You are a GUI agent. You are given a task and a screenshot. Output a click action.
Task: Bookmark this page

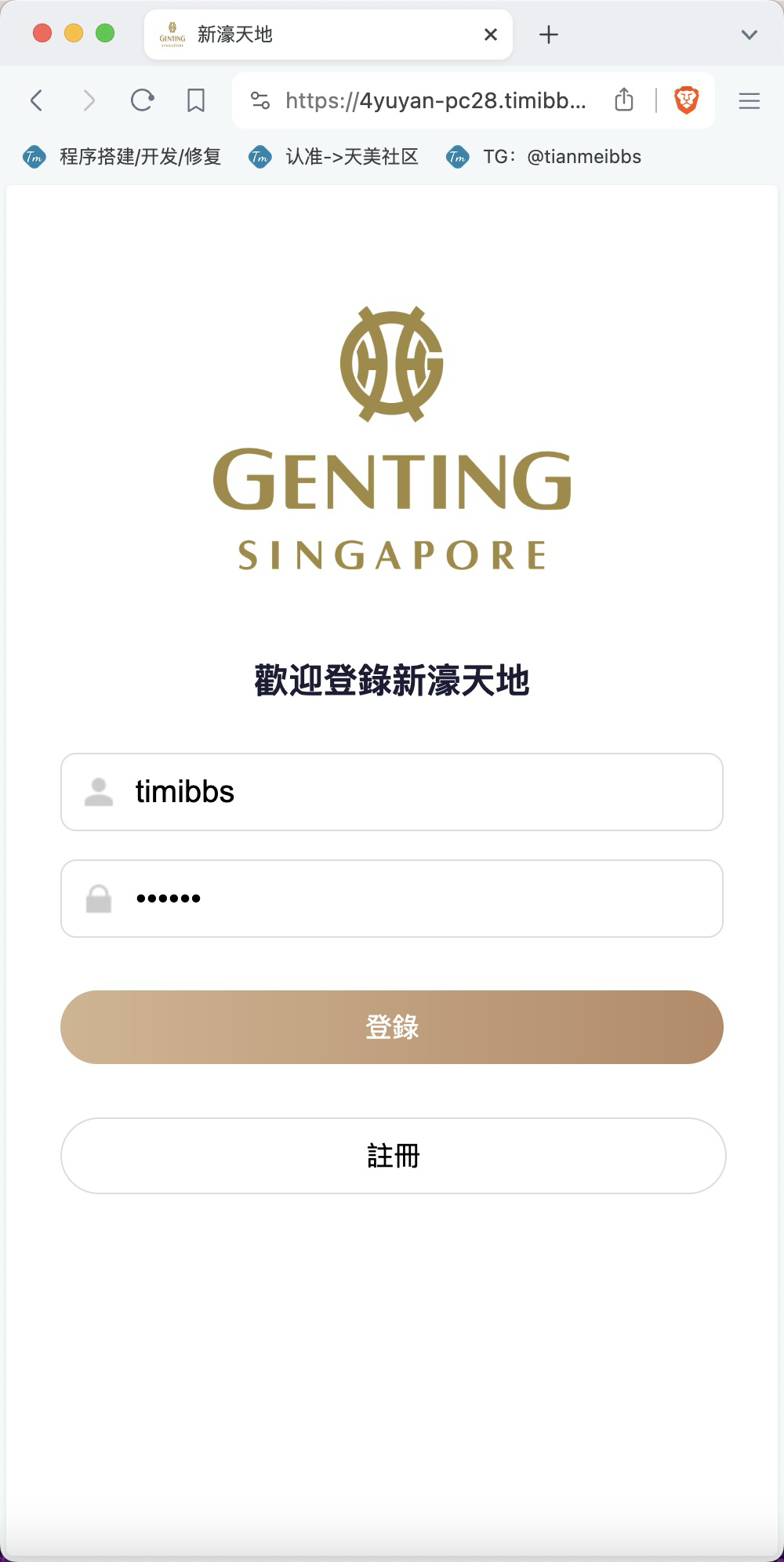(196, 100)
